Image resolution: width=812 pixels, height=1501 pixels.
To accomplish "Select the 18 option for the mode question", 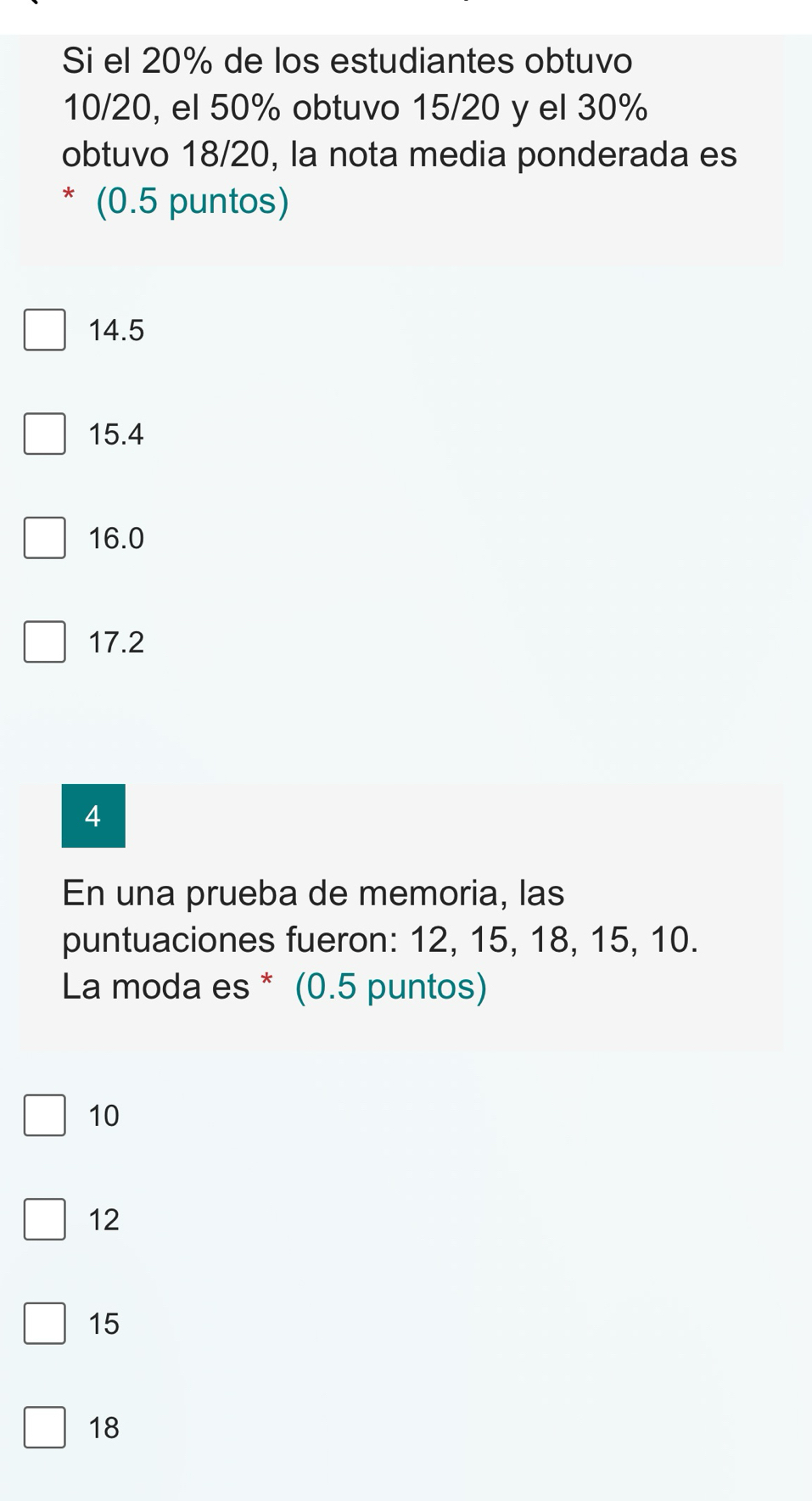I will click(x=44, y=1428).
